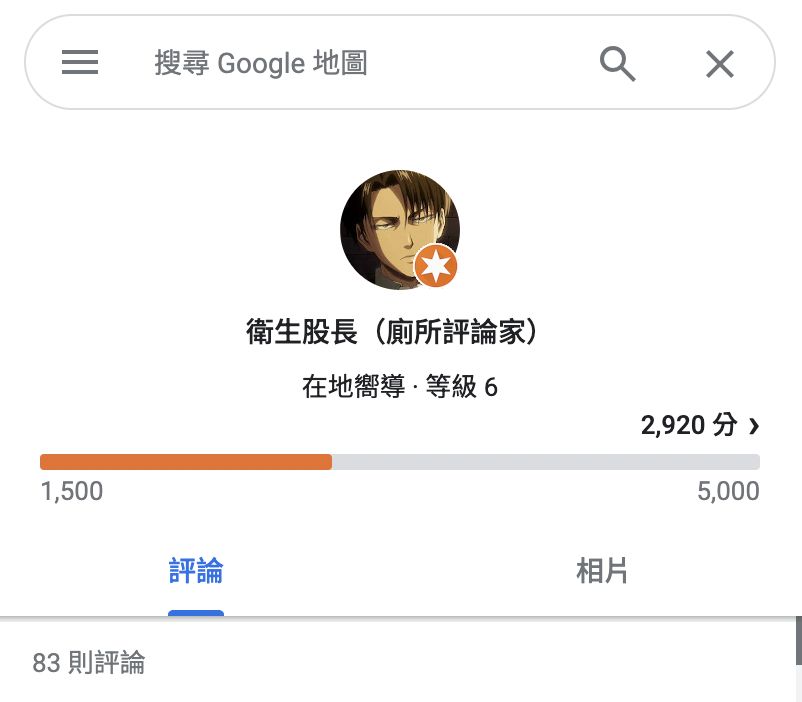Tap the magnifier search icon
Viewport: 802px width, 702px height.
(x=618, y=64)
